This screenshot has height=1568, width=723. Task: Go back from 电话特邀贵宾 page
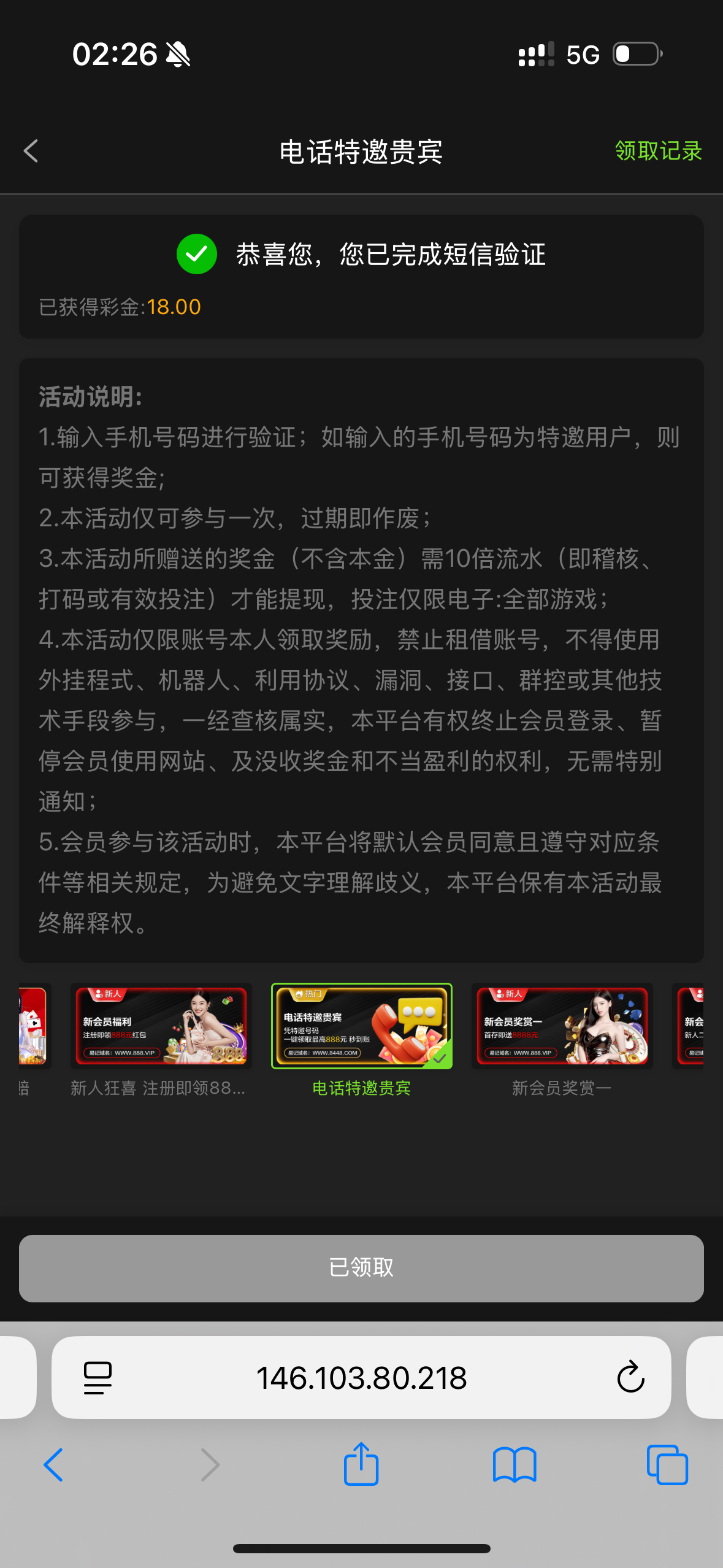point(31,151)
